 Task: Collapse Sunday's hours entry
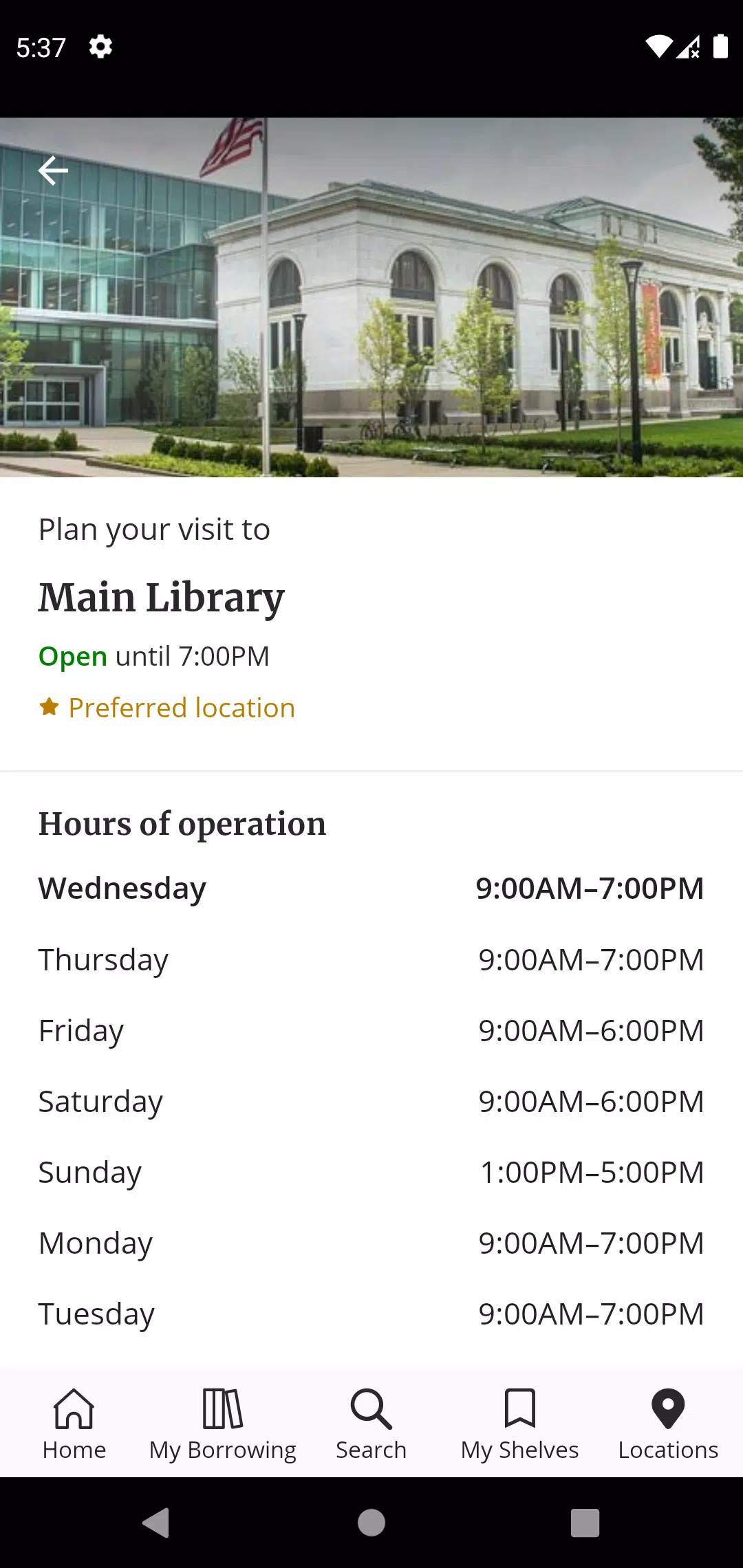coord(371,1172)
